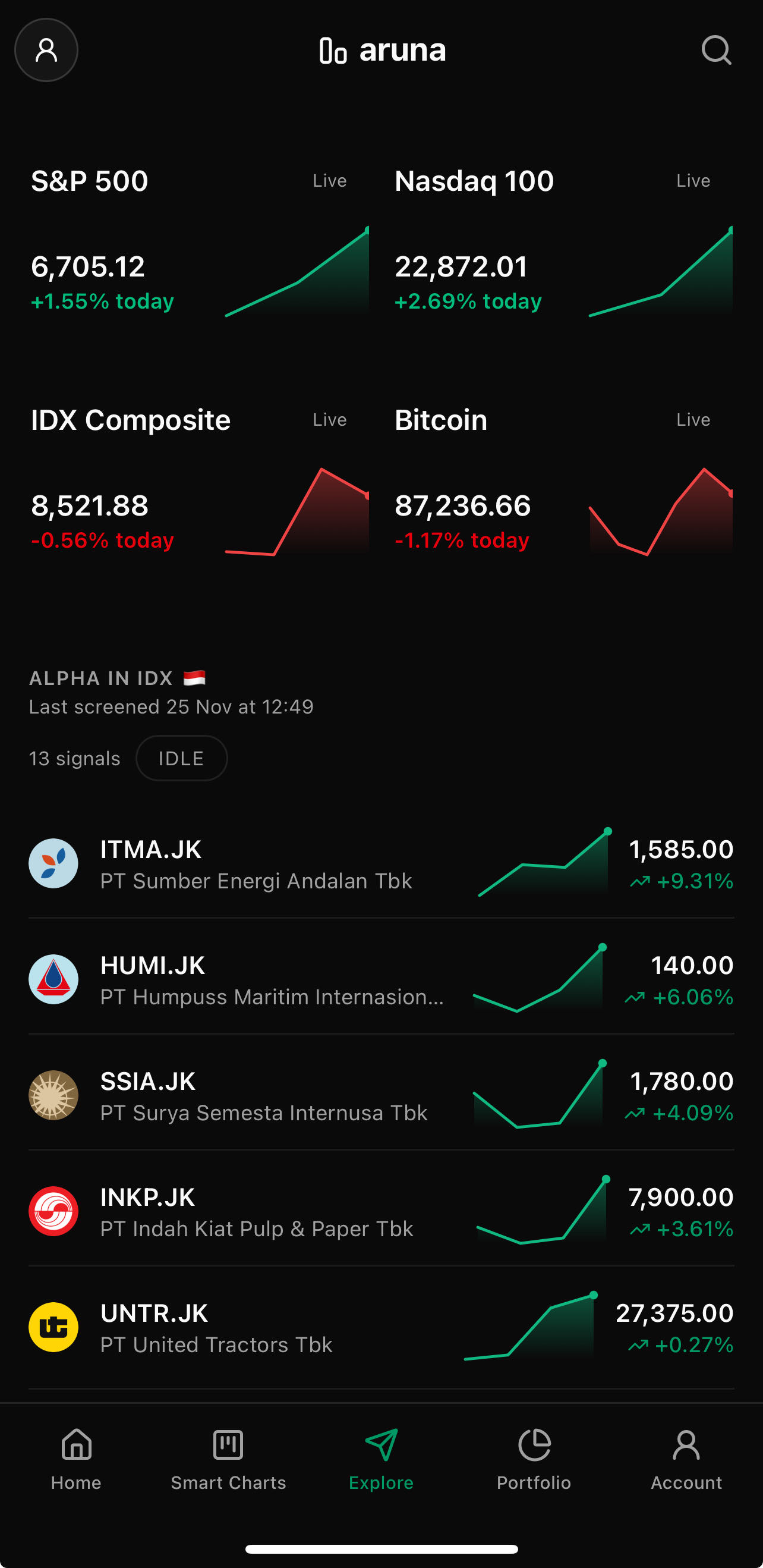This screenshot has width=763, height=1568.
Task: View the Bitcoin price card
Action: (563, 482)
